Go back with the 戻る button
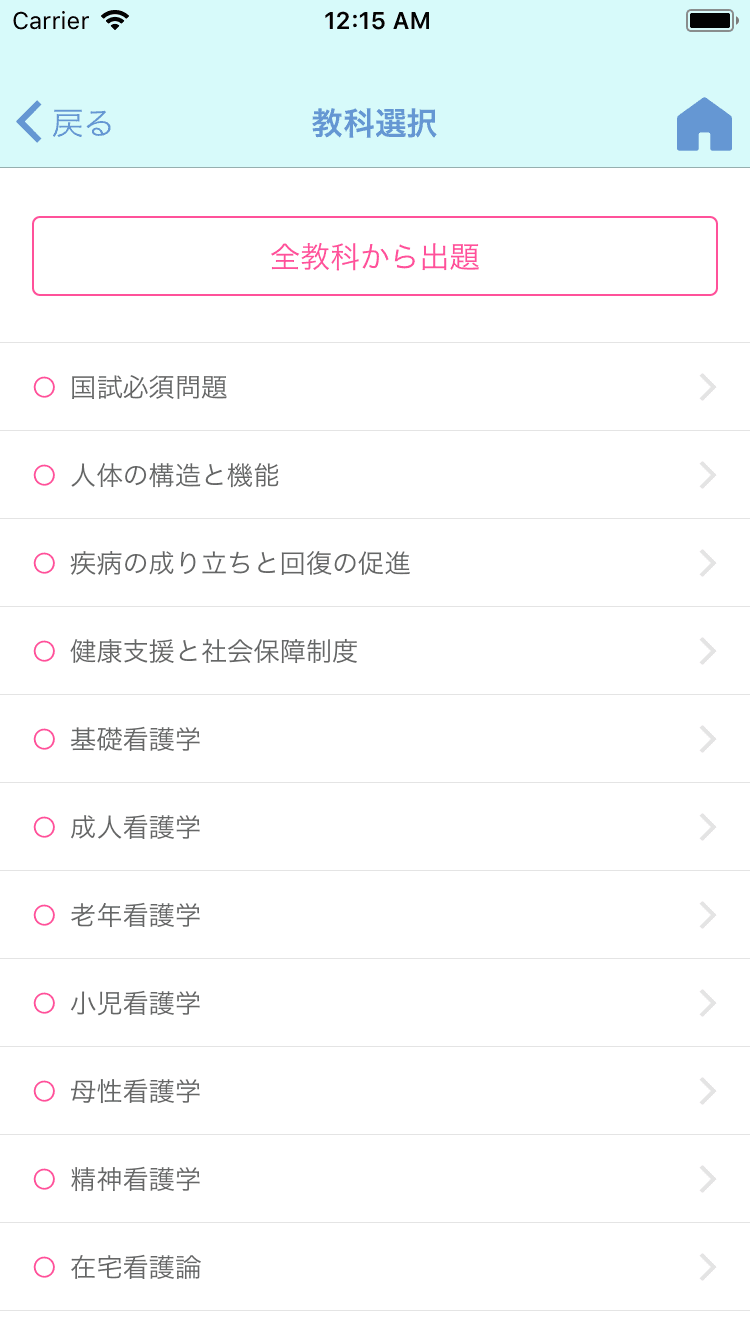Viewport: 750px width, 1334px height. tap(65, 123)
